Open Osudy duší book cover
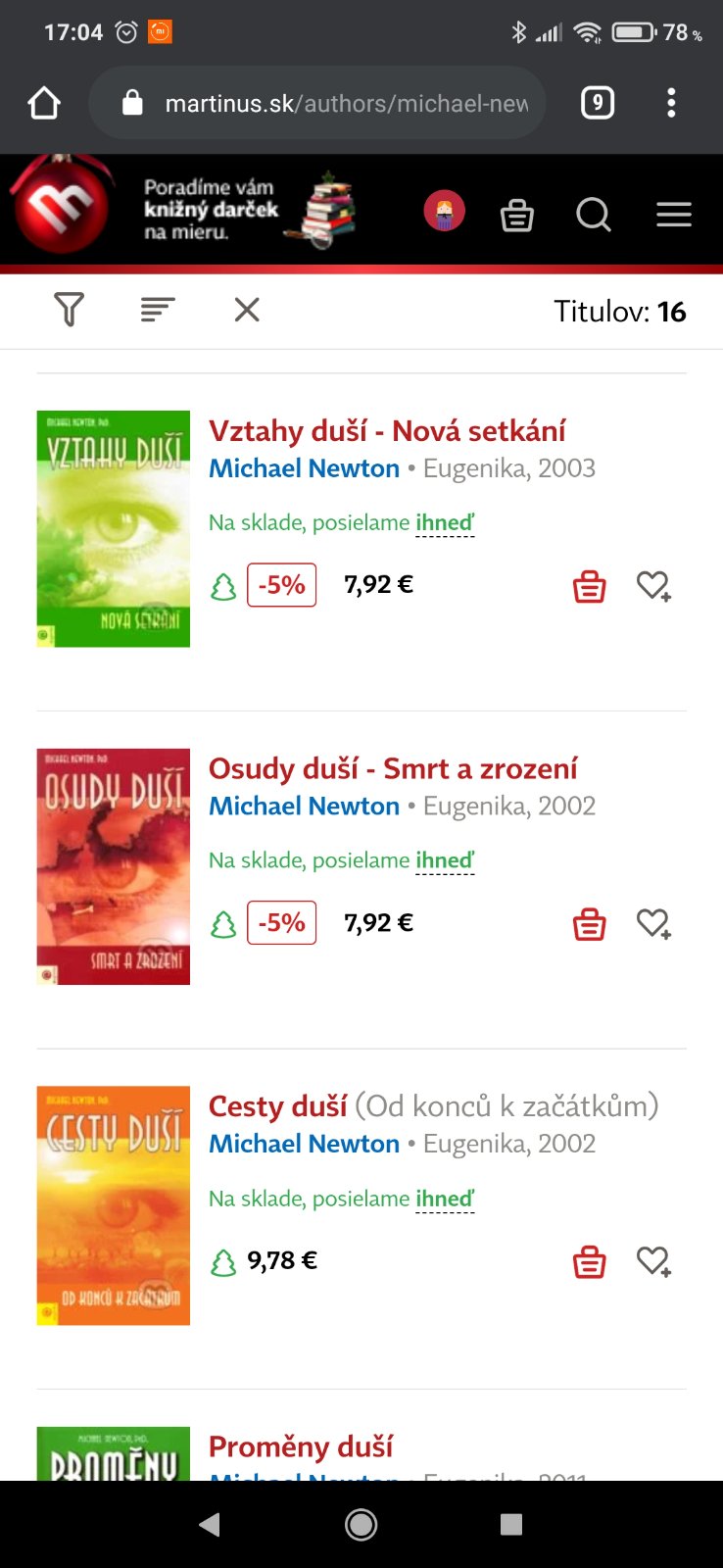Image resolution: width=723 pixels, height=1568 pixels. pos(114,866)
